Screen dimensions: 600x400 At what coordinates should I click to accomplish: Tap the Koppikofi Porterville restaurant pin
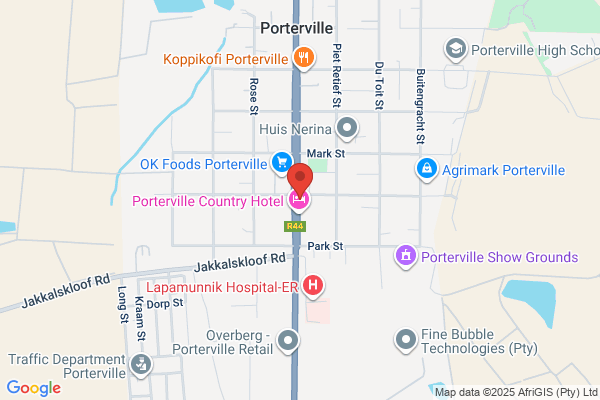coord(304,58)
